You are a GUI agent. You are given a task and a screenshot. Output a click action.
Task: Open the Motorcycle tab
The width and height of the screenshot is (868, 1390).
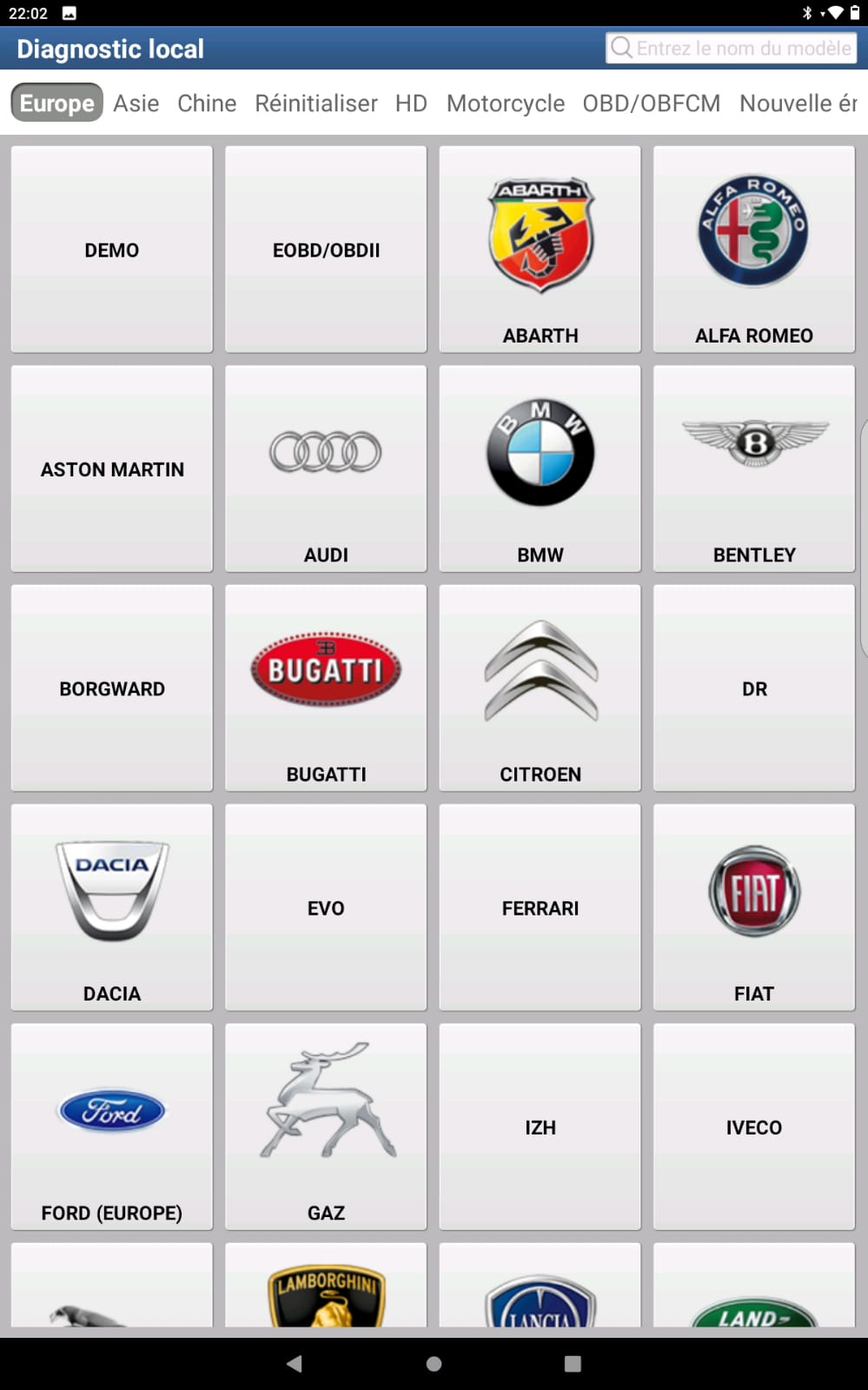point(505,103)
